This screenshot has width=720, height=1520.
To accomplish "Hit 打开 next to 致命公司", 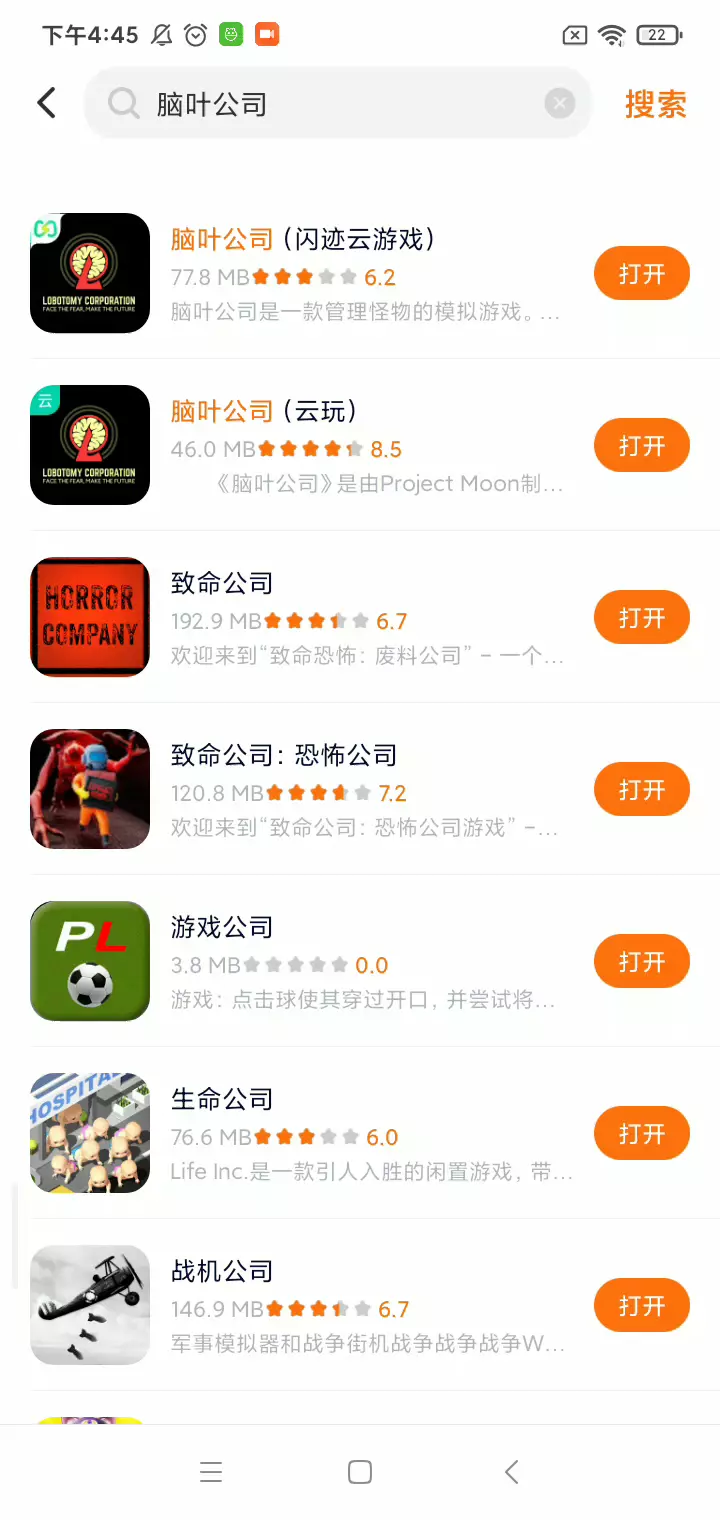I will (641, 618).
